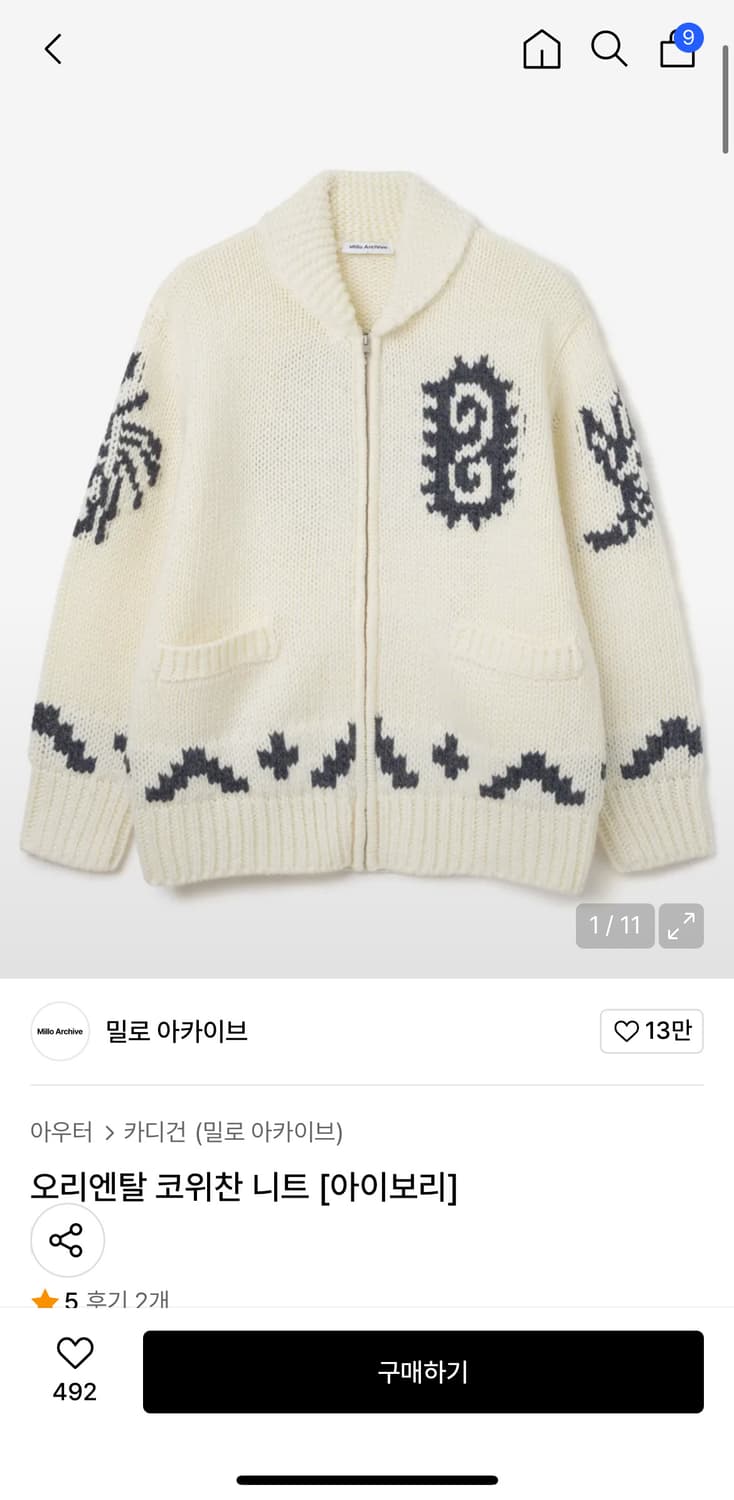This screenshot has width=734, height=1500.
Task: Click the back arrow at top left
Action: (x=52, y=49)
